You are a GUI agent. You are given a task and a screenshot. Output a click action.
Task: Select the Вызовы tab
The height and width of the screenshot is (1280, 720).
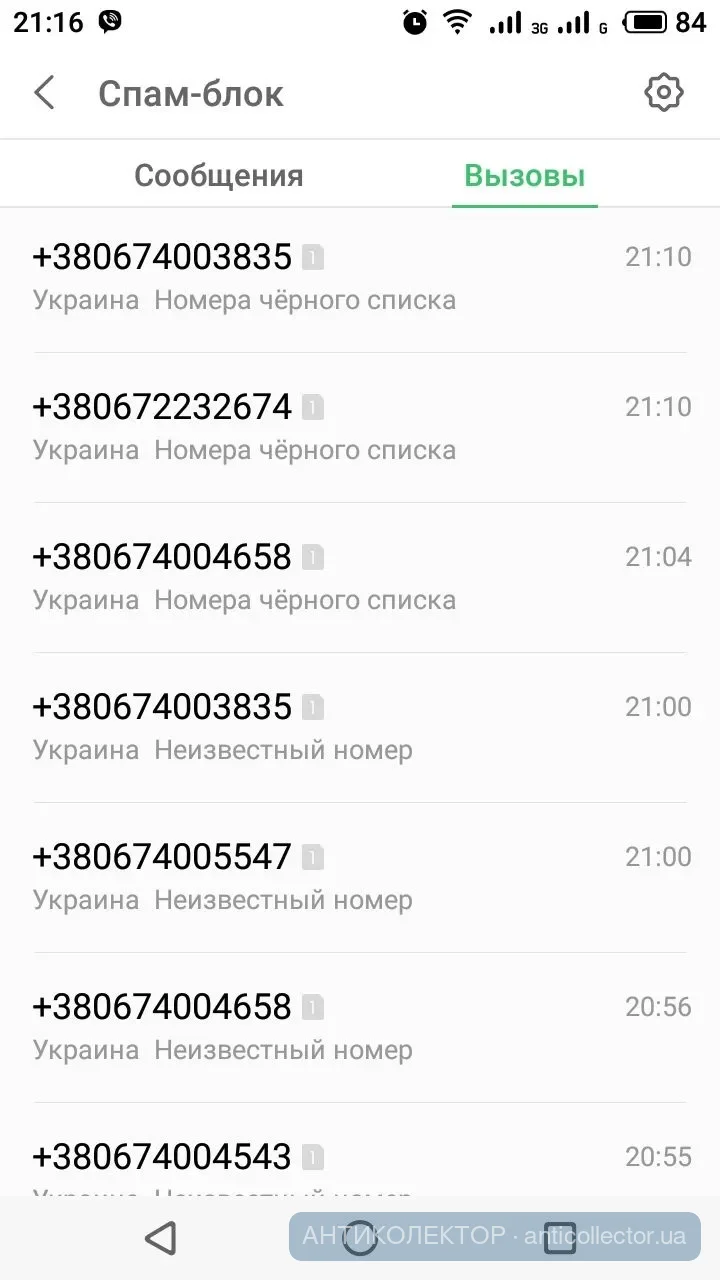point(524,176)
